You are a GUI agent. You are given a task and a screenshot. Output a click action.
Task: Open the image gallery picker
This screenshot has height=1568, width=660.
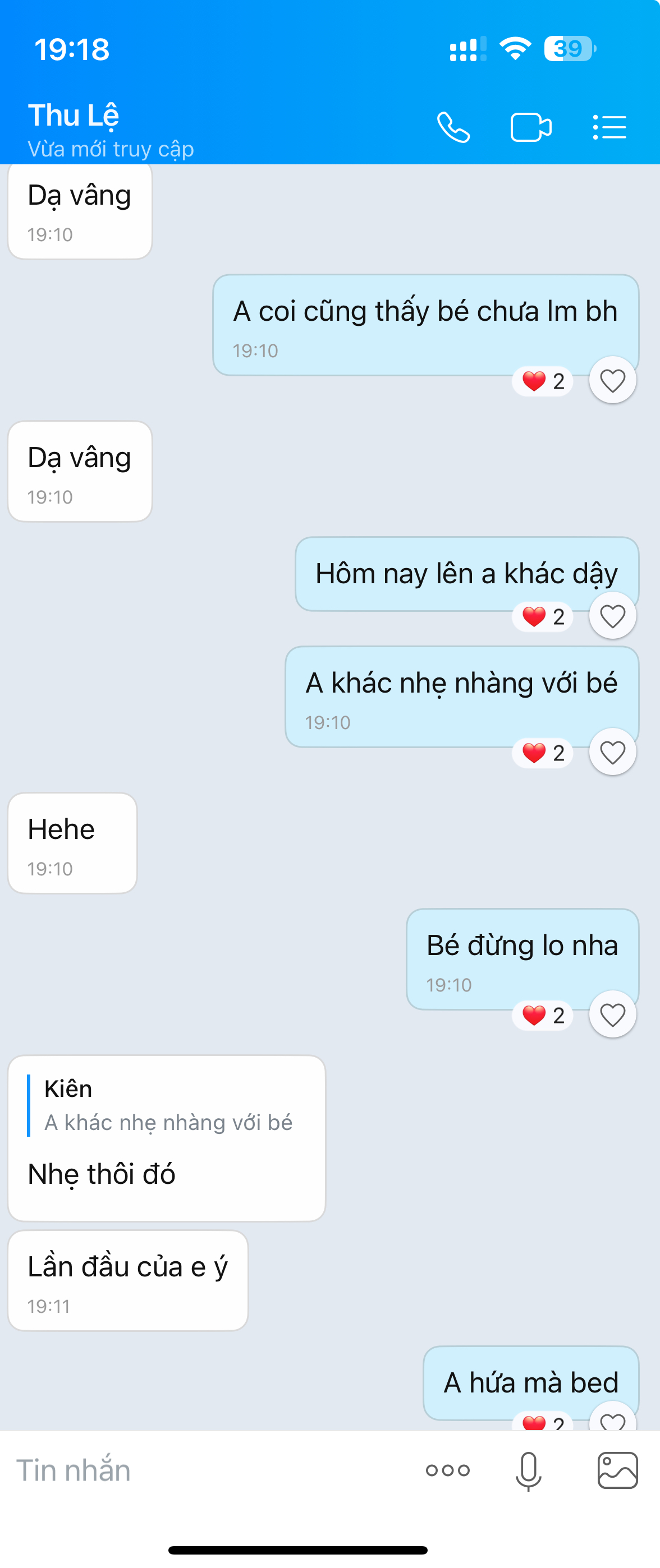(x=617, y=1470)
